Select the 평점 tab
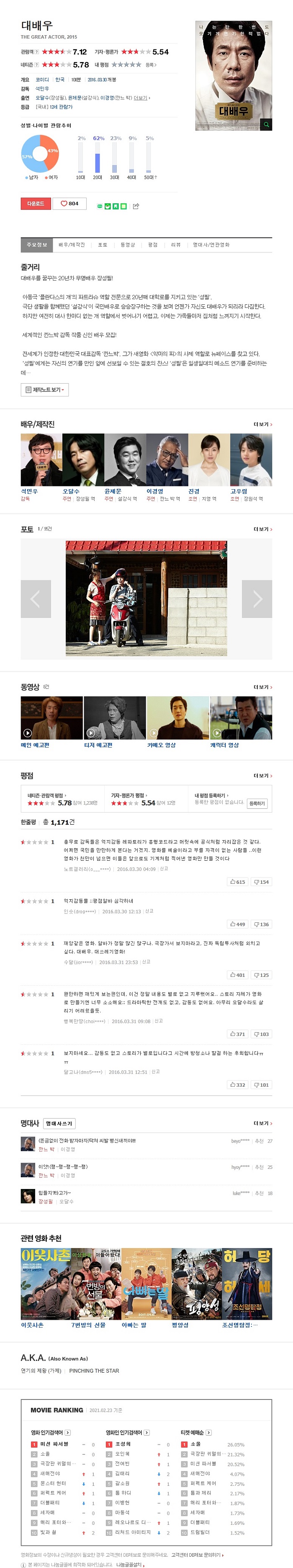The image size is (293, 1568). click(x=153, y=245)
